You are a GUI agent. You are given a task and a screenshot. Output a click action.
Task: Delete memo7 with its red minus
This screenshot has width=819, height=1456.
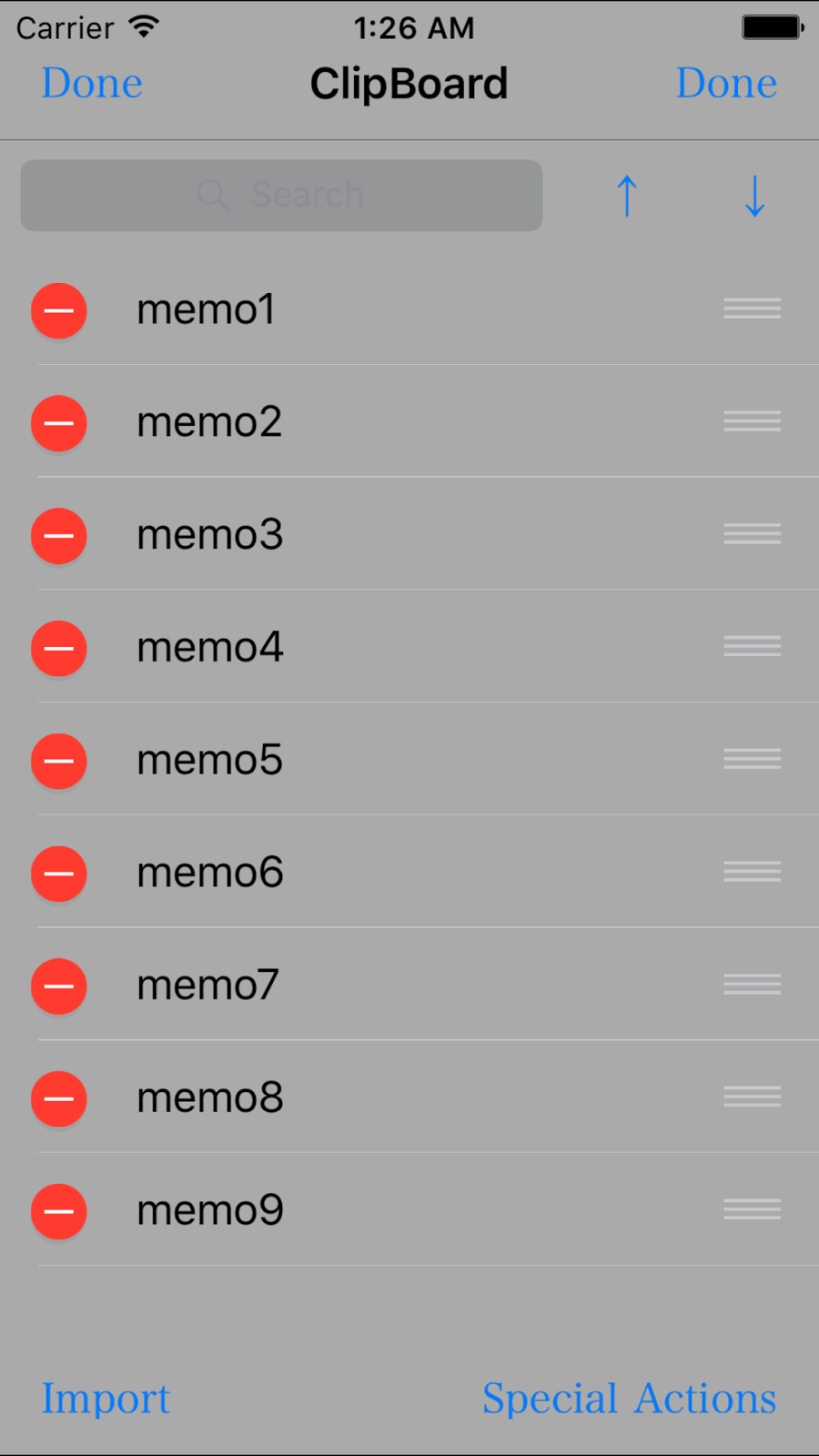(59, 986)
